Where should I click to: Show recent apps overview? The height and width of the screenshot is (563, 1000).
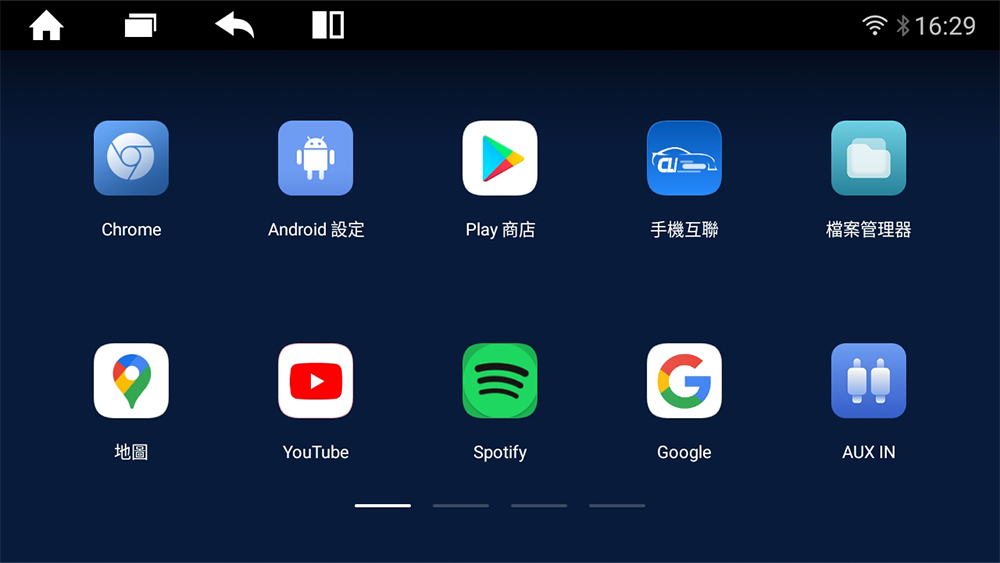point(140,25)
